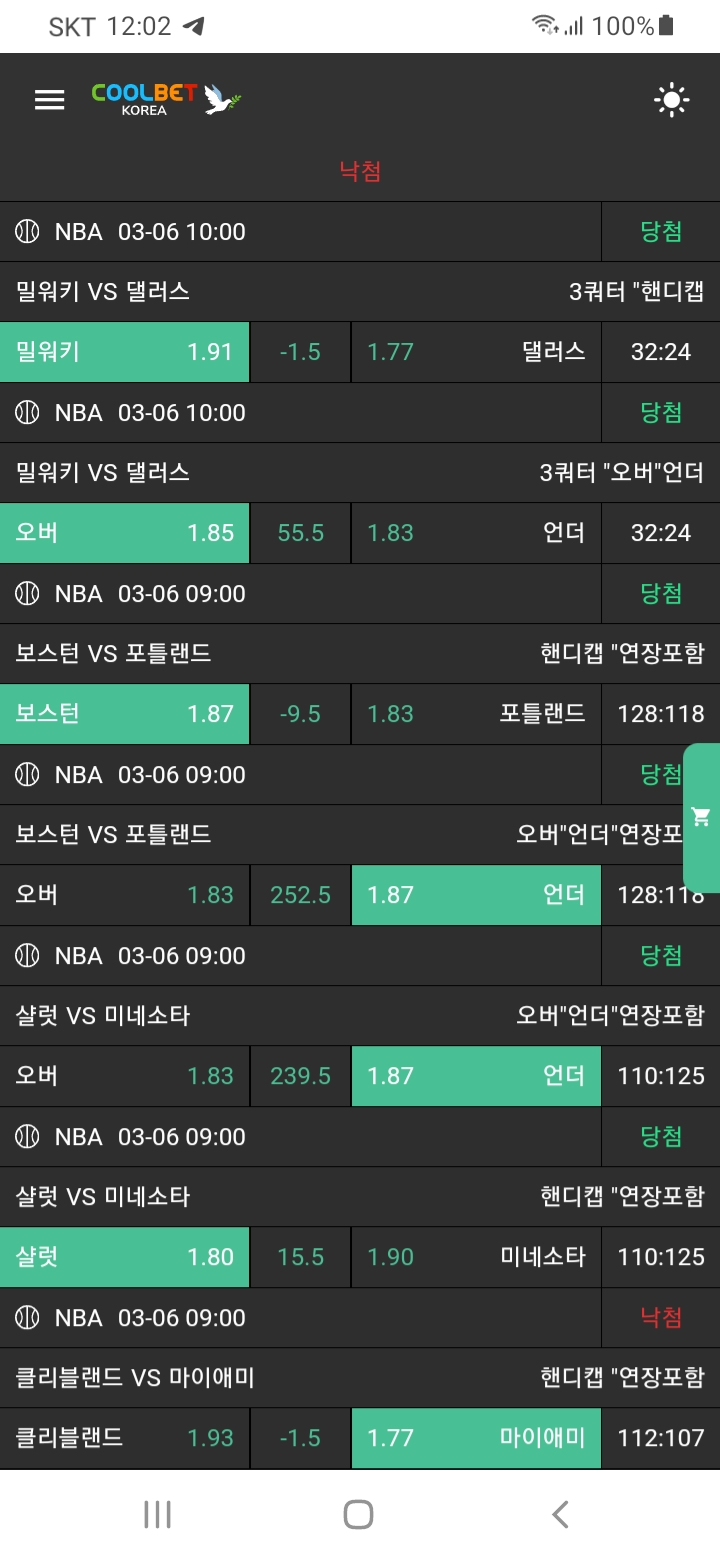Select the 포틀랜드 1.83 handicap odds

476,714
